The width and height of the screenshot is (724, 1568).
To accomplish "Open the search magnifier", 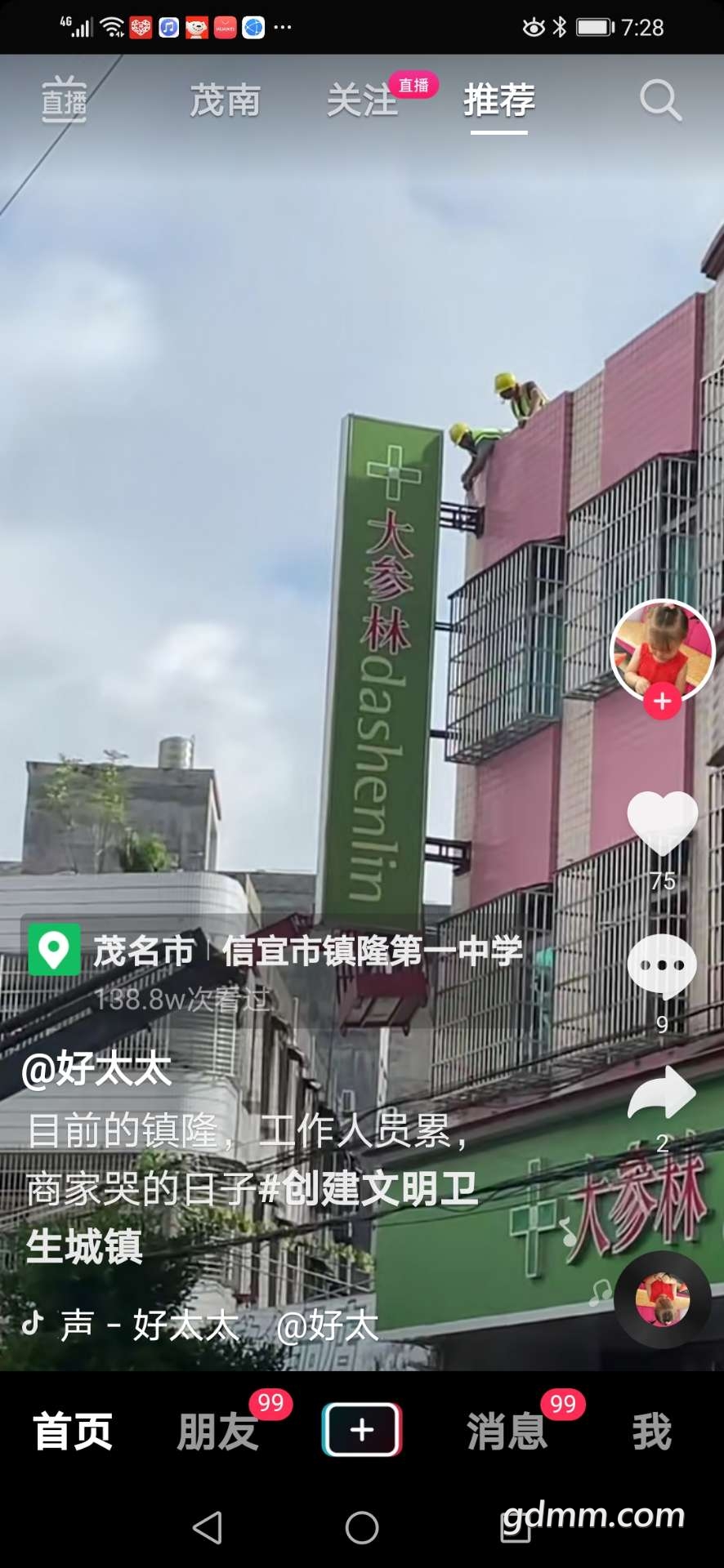I will 660,100.
